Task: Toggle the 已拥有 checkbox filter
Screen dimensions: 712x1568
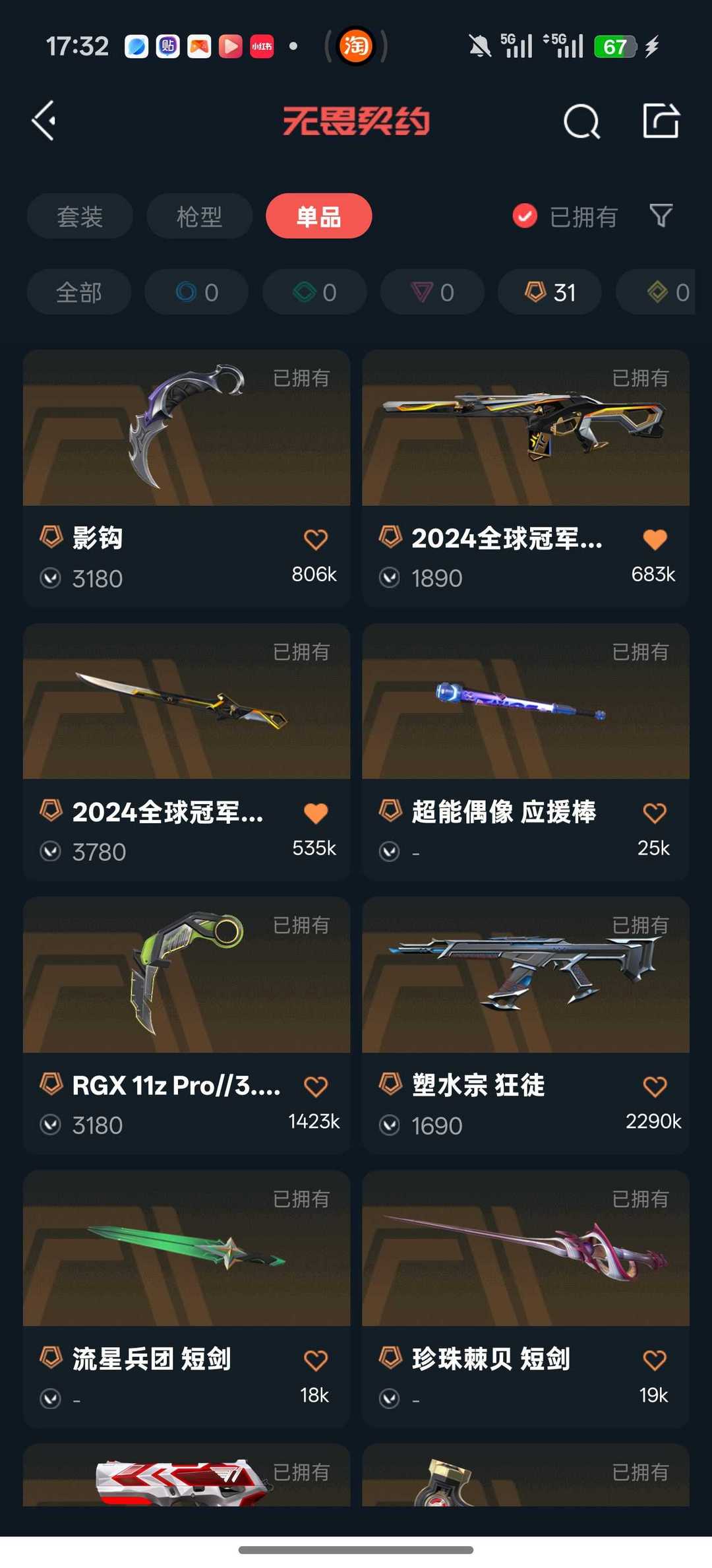Action: [525, 216]
